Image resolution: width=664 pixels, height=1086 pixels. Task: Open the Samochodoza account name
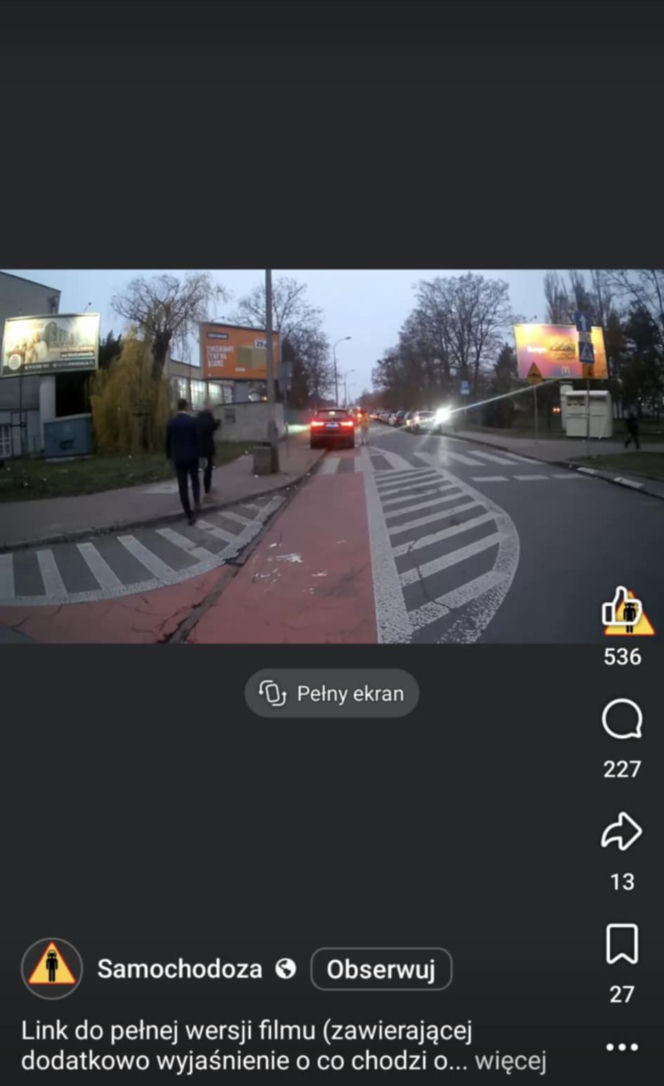[180, 969]
